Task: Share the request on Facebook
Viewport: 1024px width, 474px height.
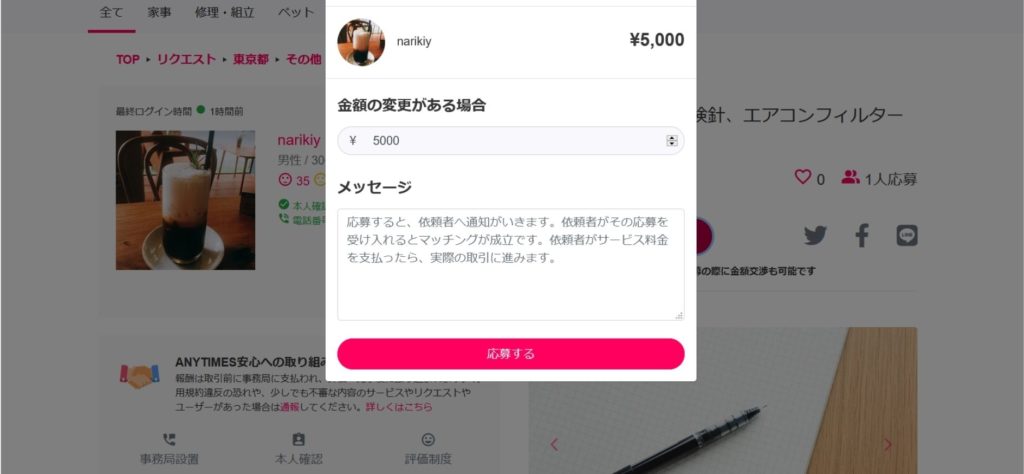Action: [x=862, y=236]
